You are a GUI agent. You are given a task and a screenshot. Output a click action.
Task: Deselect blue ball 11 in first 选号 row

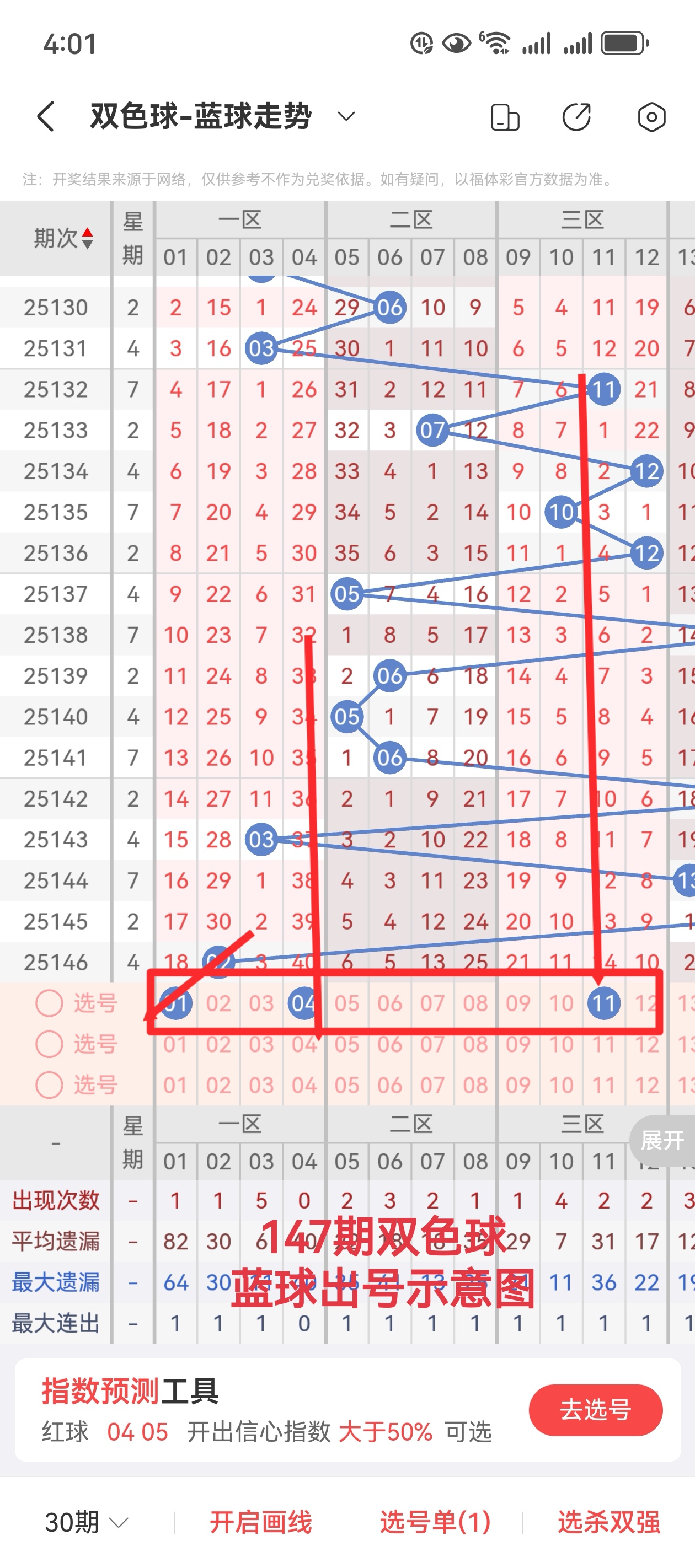[603, 1003]
